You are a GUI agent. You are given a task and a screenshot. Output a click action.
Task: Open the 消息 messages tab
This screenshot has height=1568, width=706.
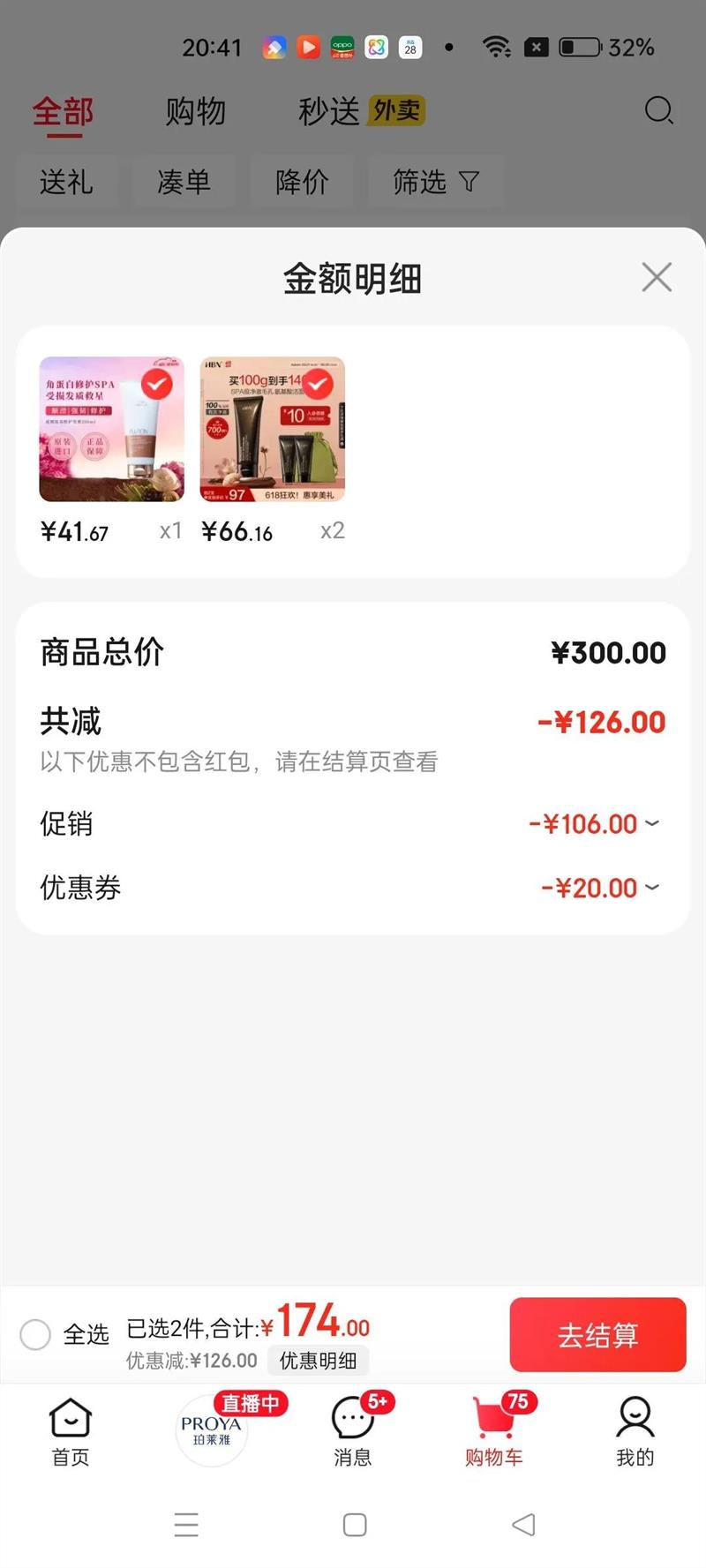(x=353, y=1431)
